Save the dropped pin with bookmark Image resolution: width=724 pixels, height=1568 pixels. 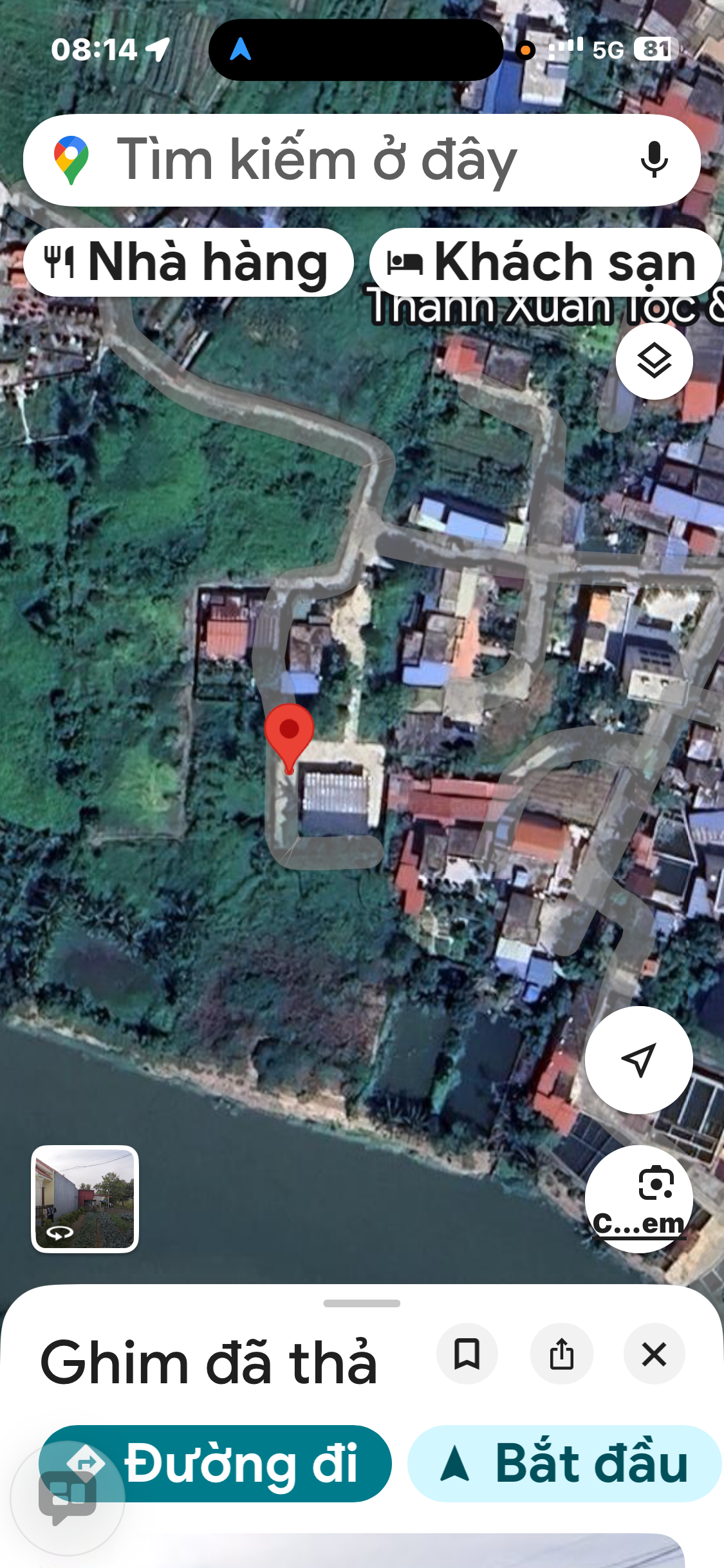click(x=467, y=1354)
